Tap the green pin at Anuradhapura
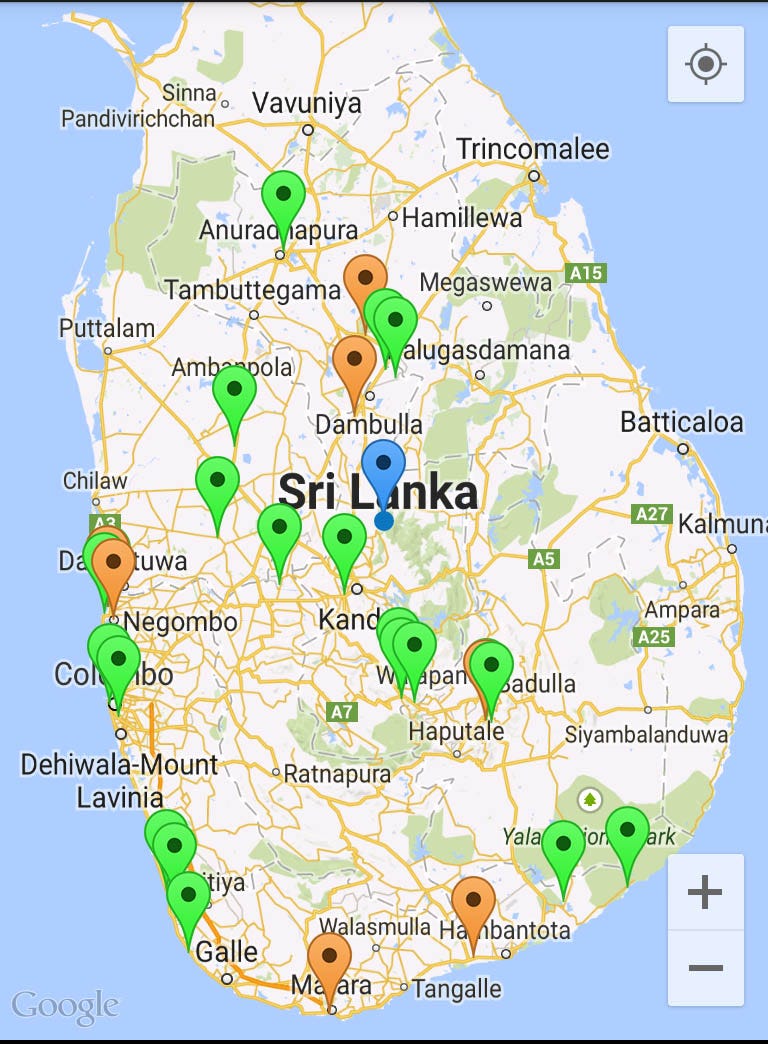The image size is (768, 1044). [x=283, y=197]
